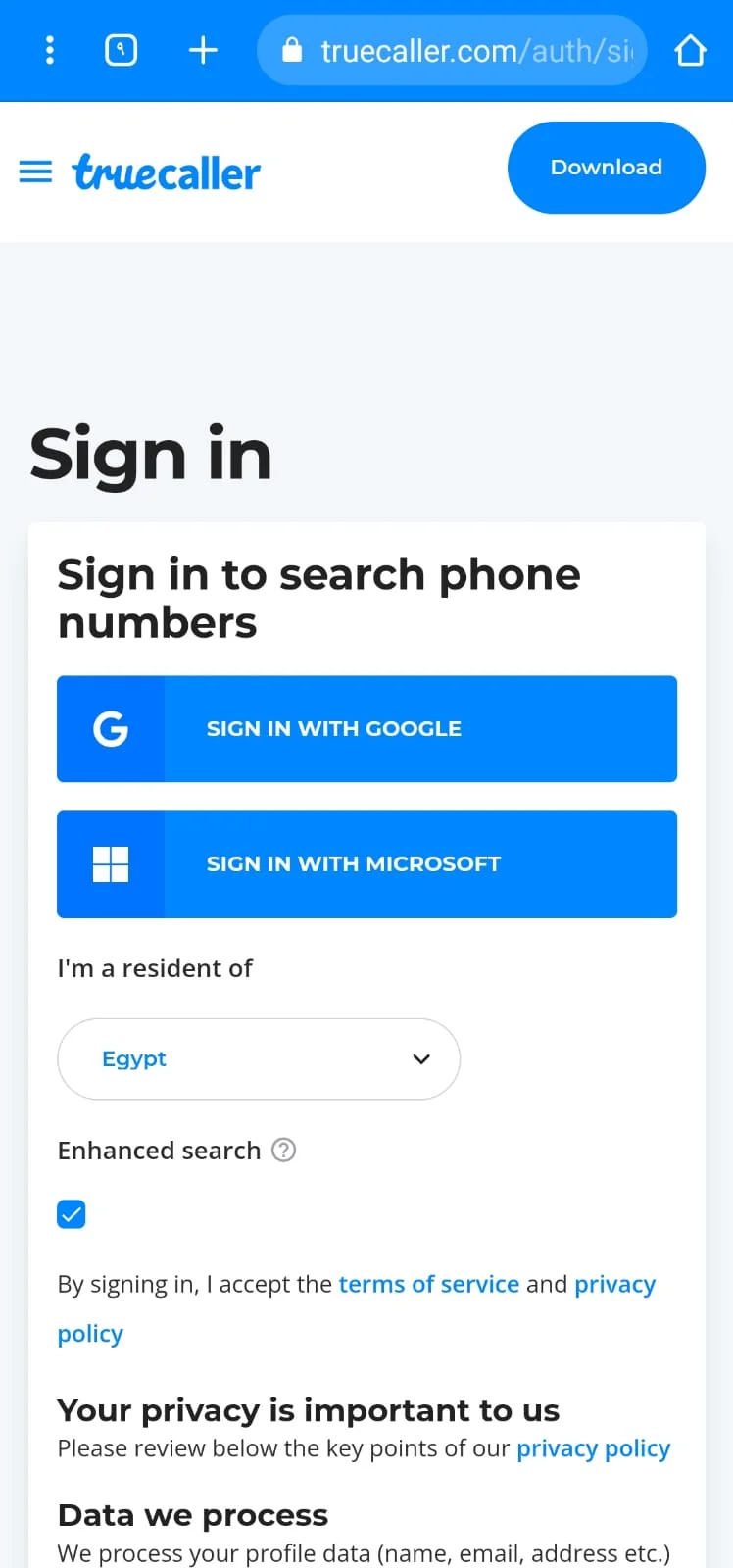Image resolution: width=733 pixels, height=1568 pixels.
Task: Open the Enhanced search help icon
Action: coord(284,1150)
